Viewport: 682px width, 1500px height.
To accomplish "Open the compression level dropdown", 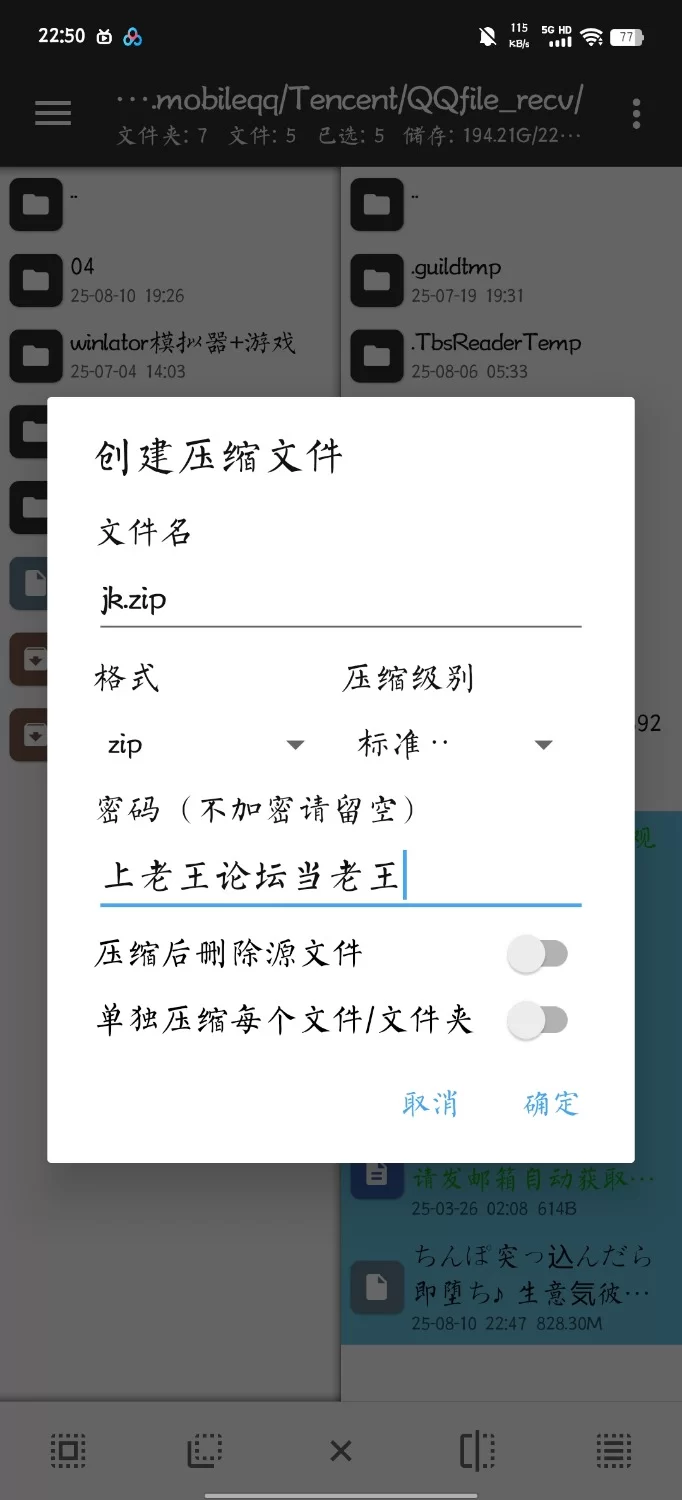I will [455, 745].
